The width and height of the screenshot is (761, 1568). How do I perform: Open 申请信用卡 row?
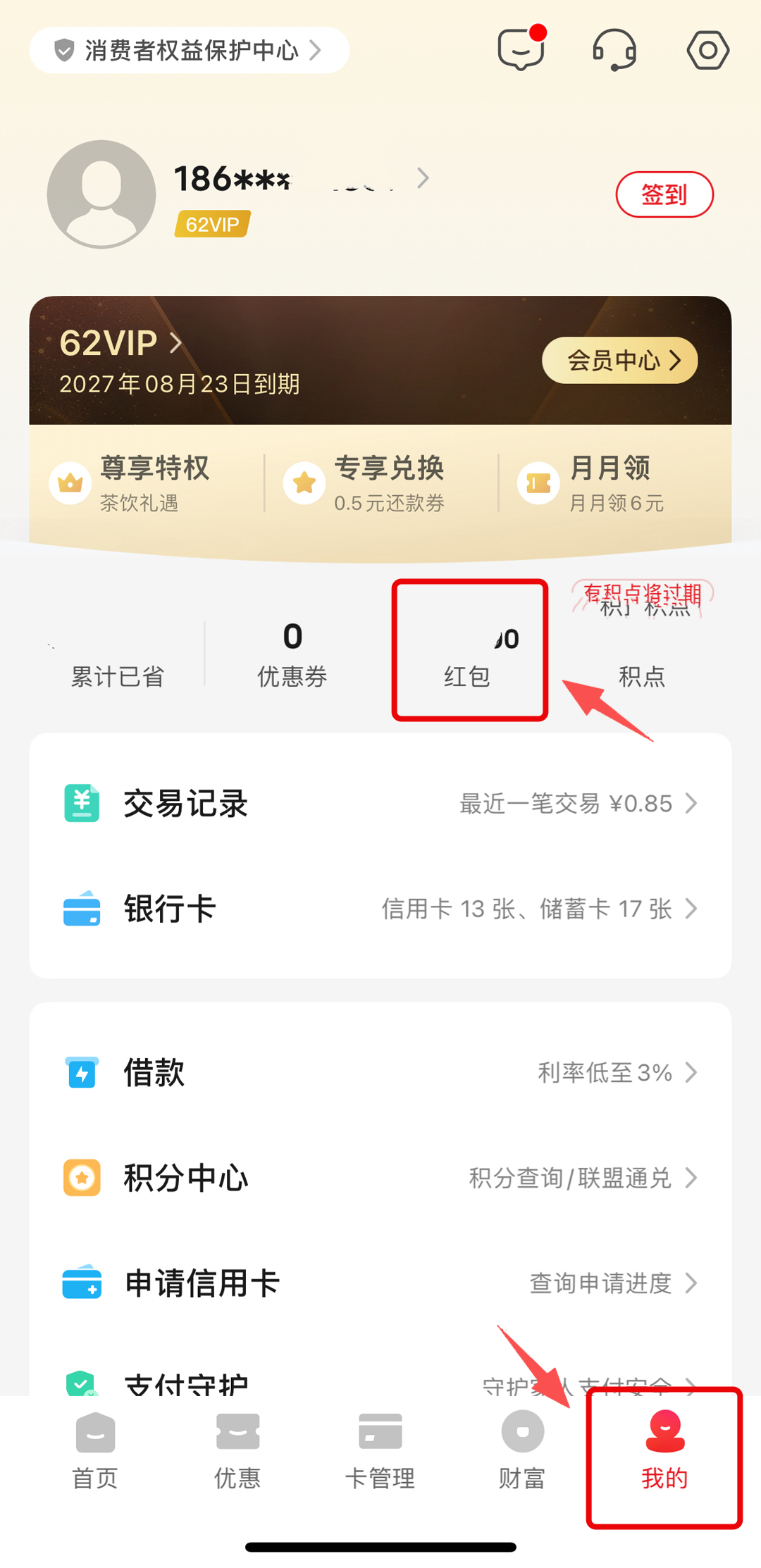click(380, 1283)
